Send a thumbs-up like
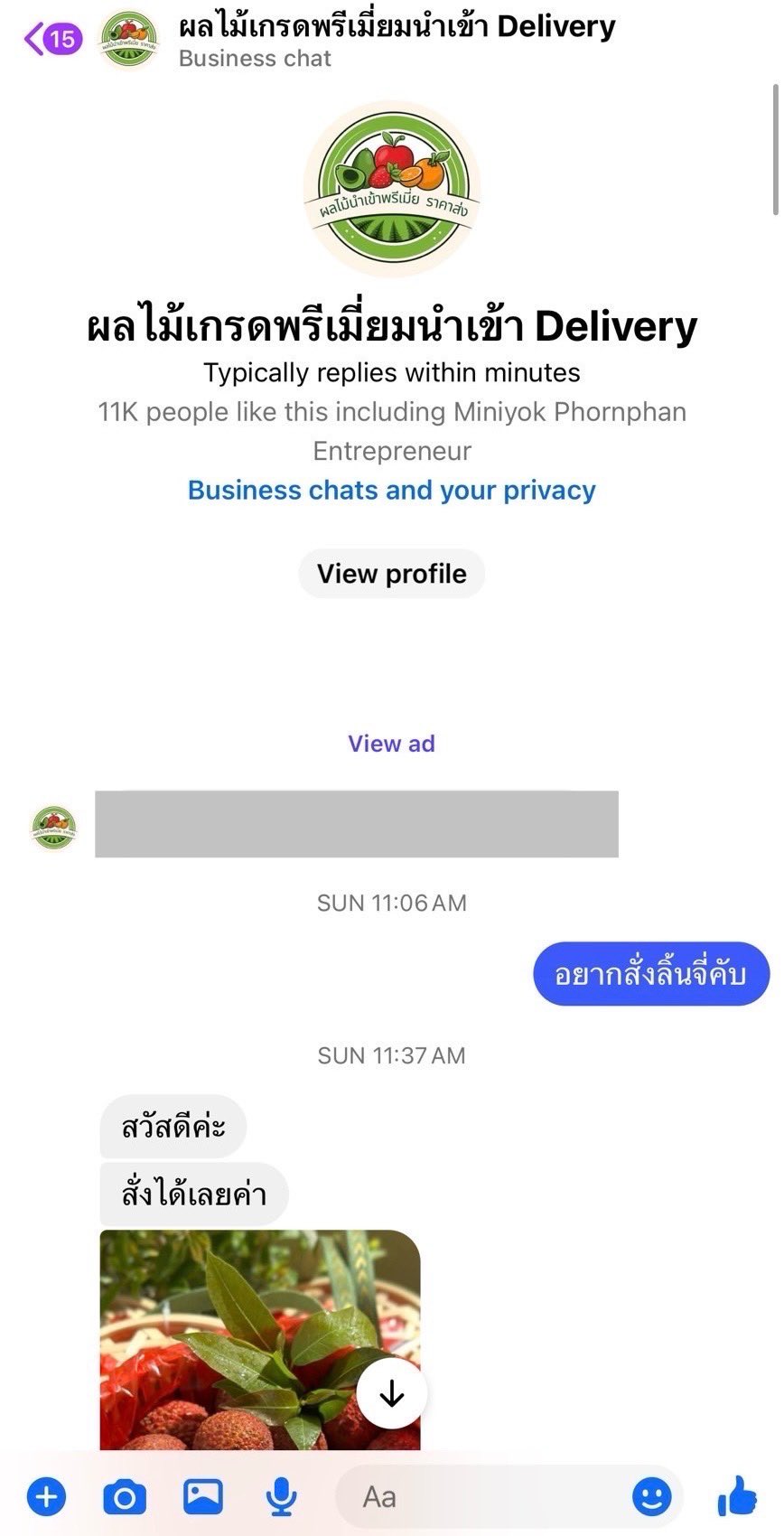The image size is (784, 1536). [x=737, y=1495]
